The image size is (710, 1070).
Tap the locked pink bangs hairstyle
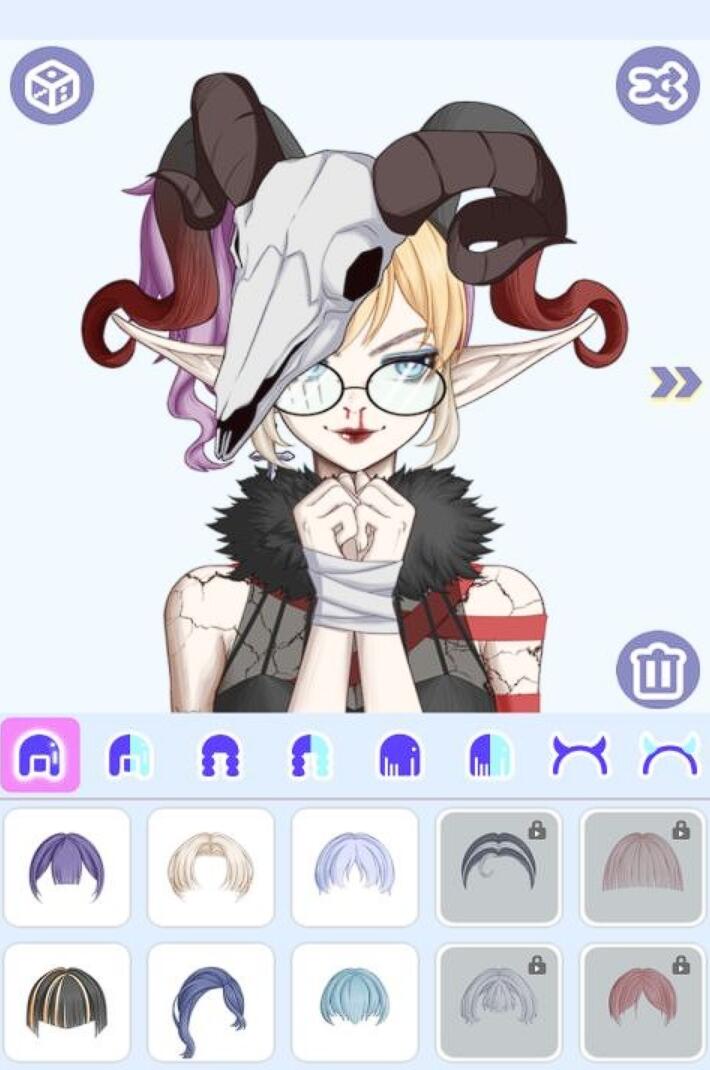[642, 866]
